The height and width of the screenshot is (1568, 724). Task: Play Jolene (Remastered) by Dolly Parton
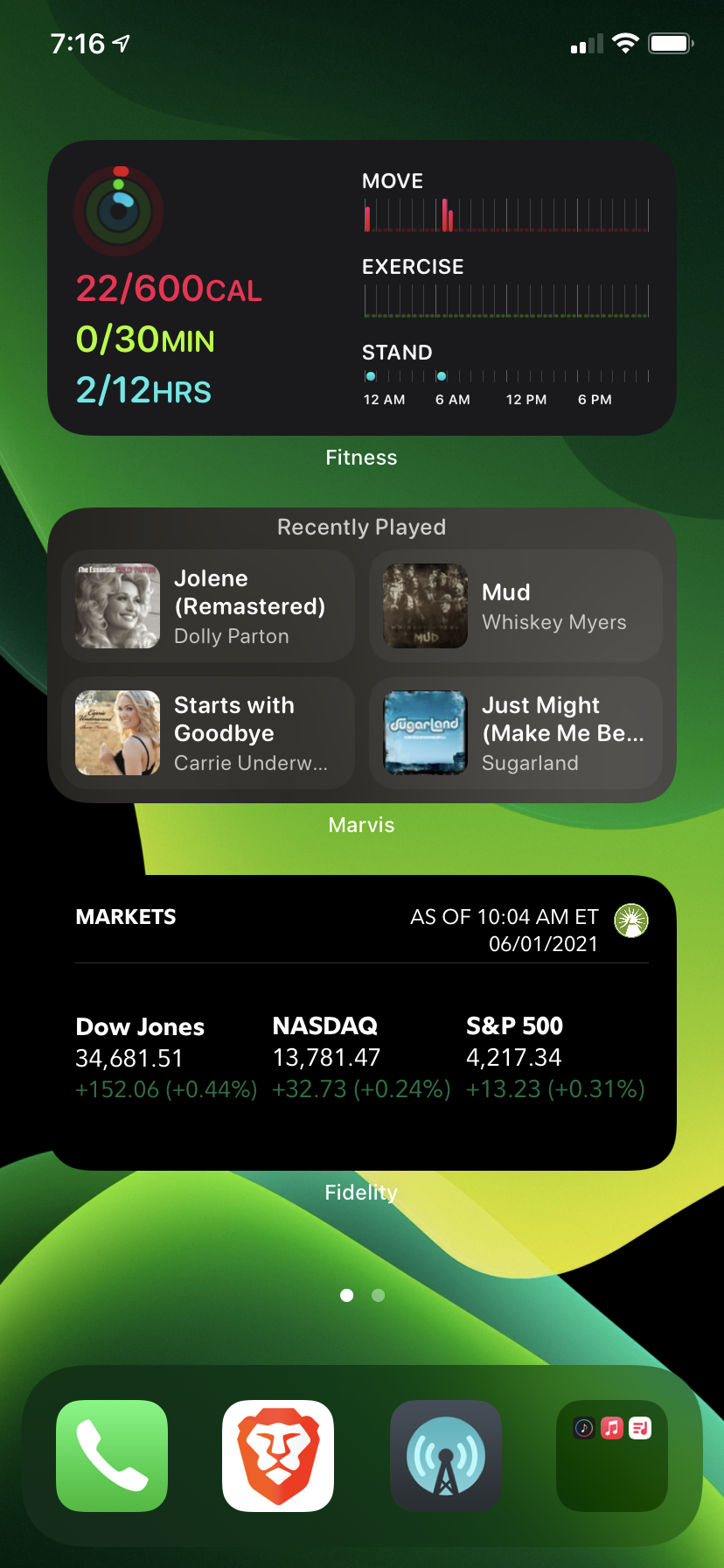[x=208, y=605]
